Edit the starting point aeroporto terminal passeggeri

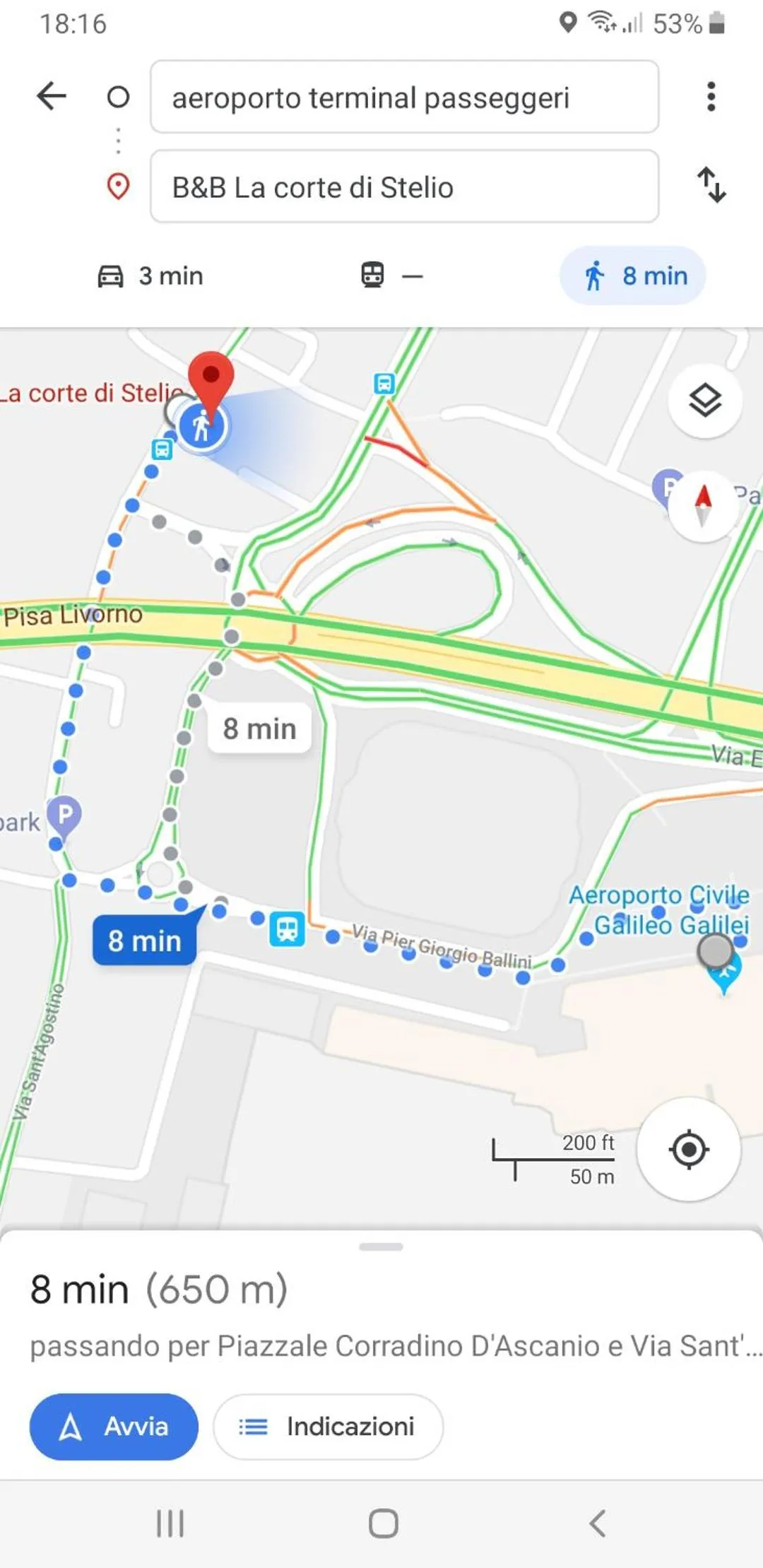[404, 98]
